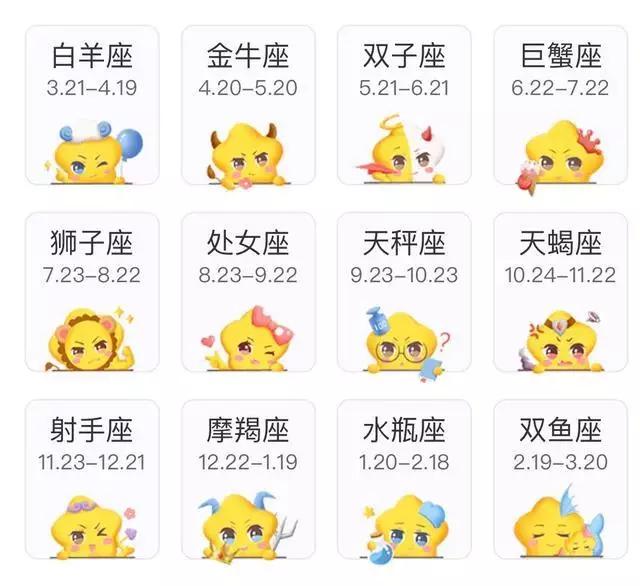The image size is (640, 586).
Task: Tap the 射手座 zodiac card
Action: pyautogui.click(x=91, y=480)
